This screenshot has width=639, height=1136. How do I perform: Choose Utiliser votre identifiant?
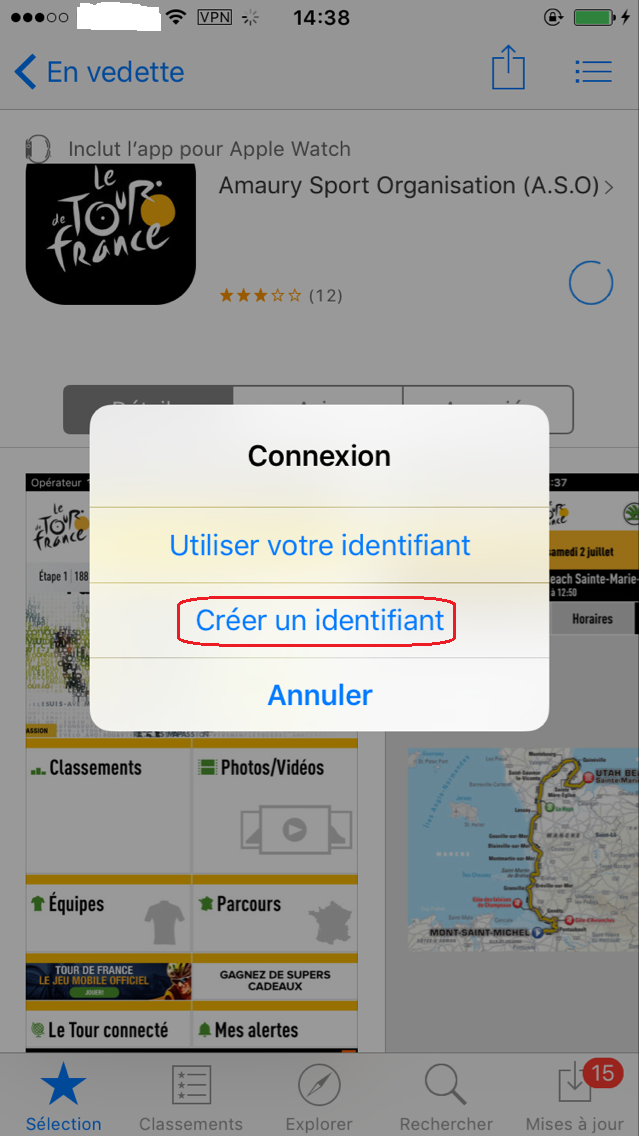click(x=319, y=546)
